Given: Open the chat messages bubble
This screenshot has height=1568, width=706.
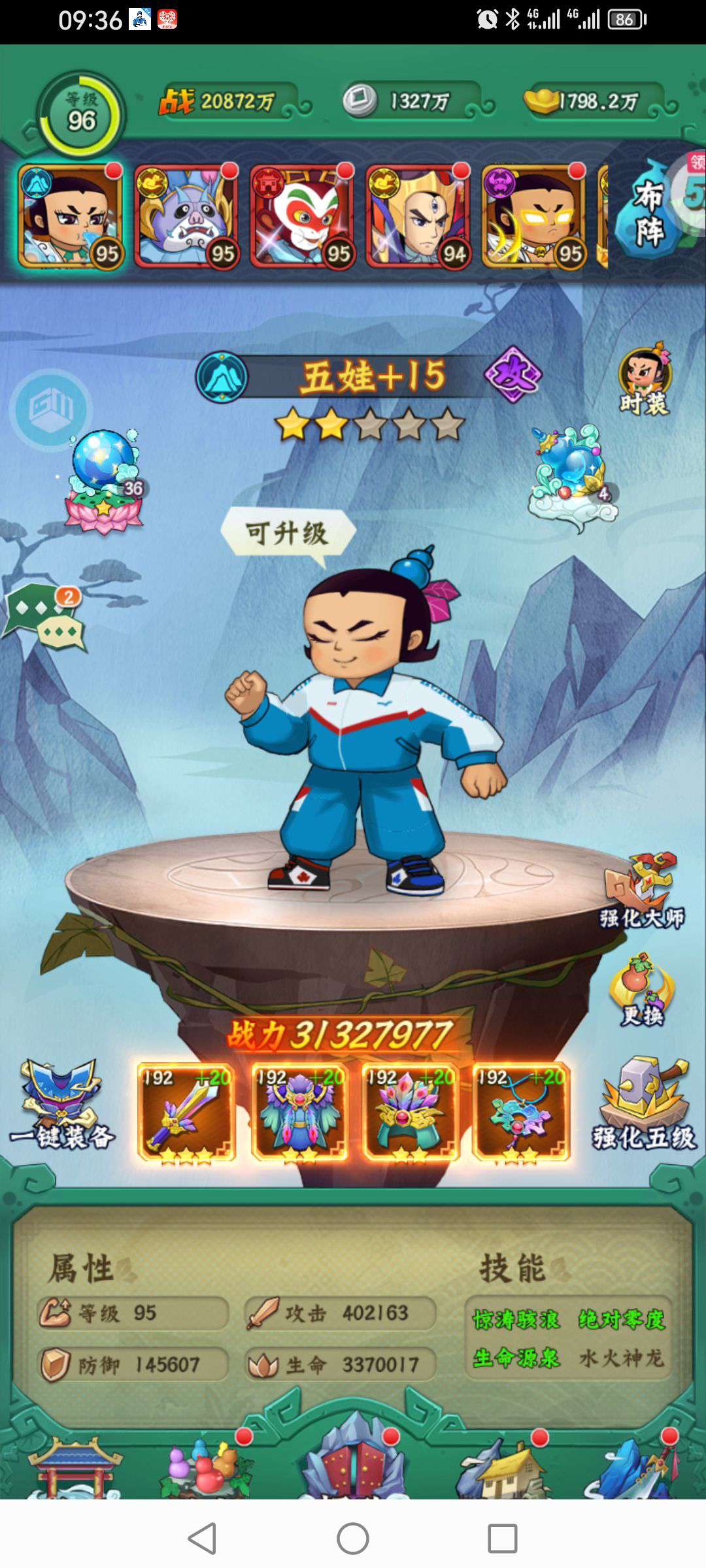Looking at the screenshot, I should click(46, 618).
